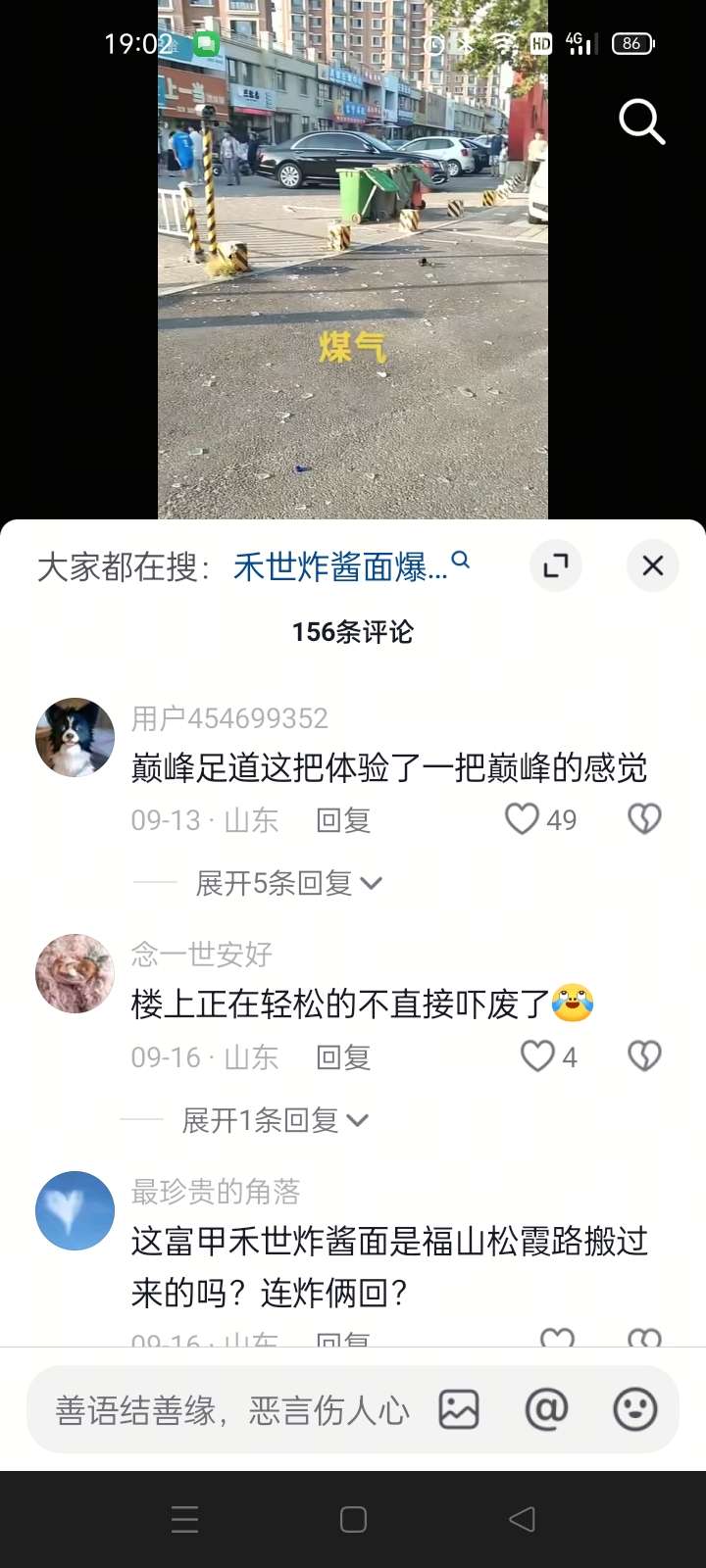Go back with the system back button
706x1568 pixels.
(522, 1519)
